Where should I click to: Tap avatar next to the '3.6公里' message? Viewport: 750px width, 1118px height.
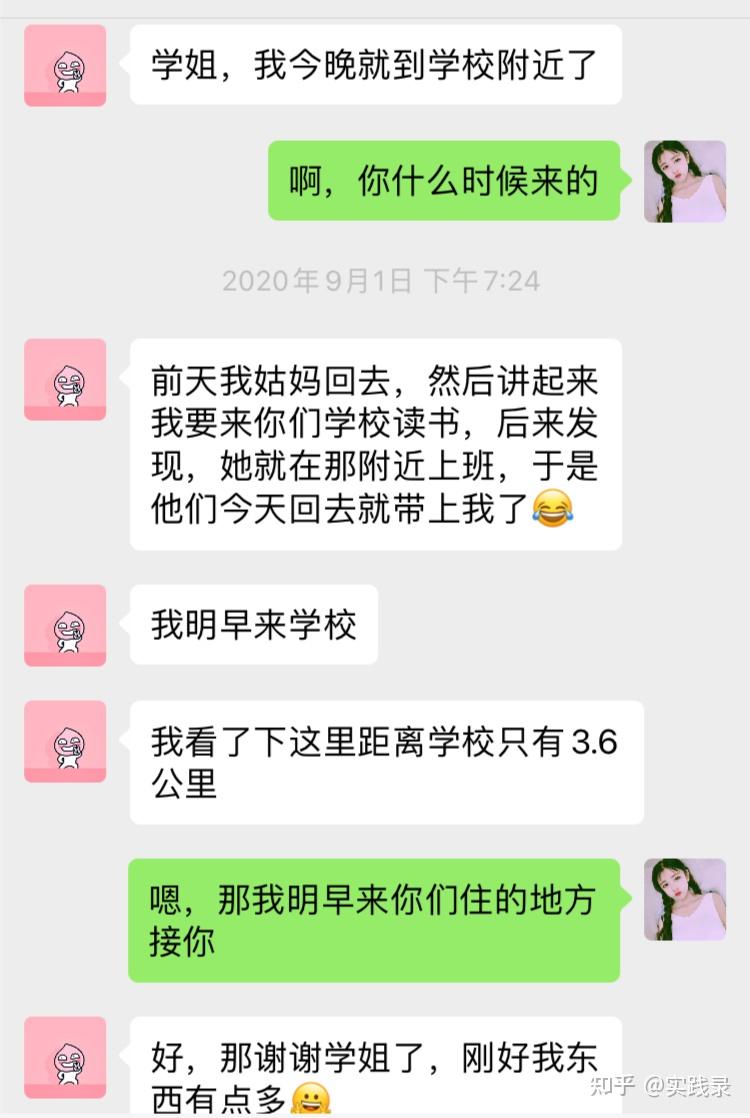pos(65,741)
